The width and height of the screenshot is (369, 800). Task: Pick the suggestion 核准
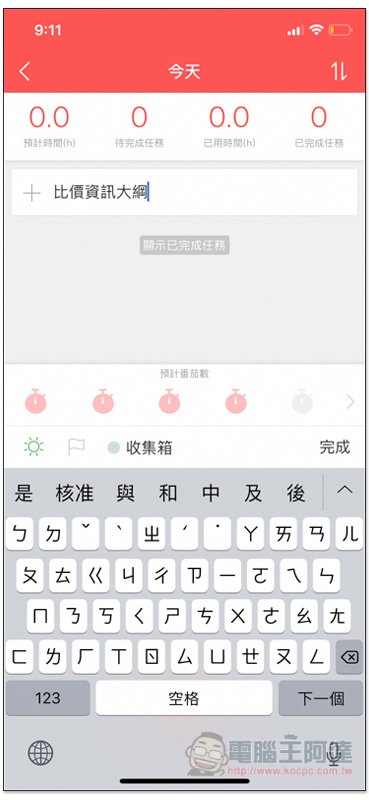pyautogui.click(x=75, y=493)
